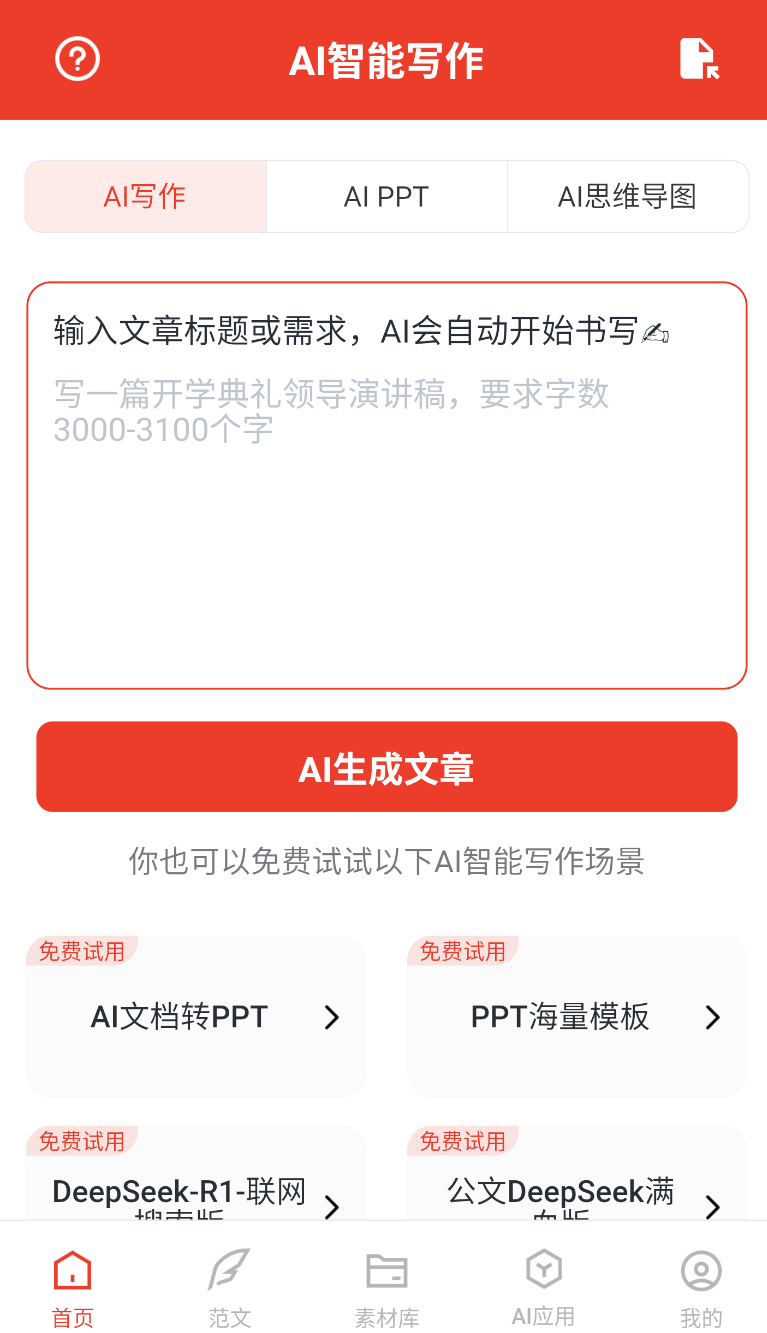
Task: Open the AI文档转PPT card
Action: pyautogui.click(x=196, y=1017)
